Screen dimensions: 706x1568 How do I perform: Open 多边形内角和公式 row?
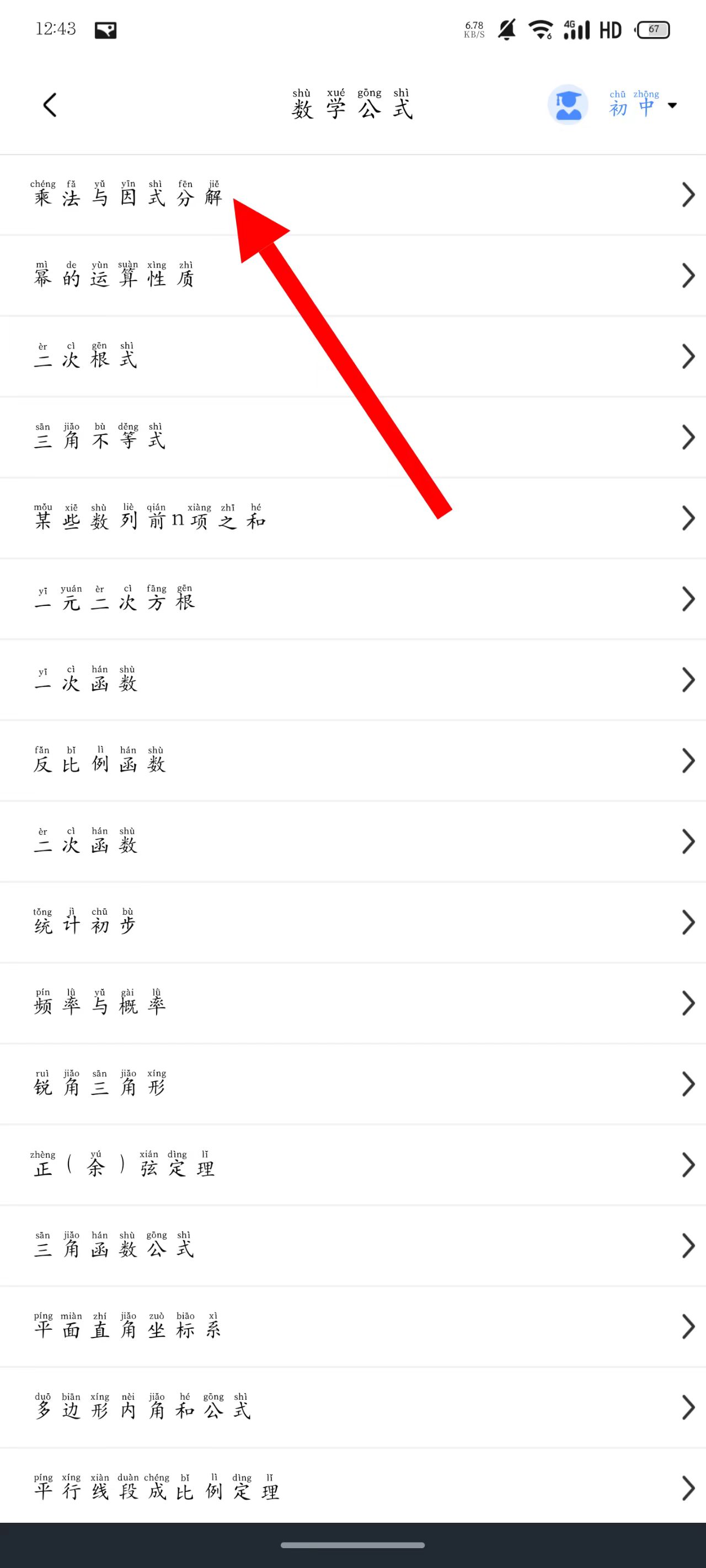tap(352, 1408)
